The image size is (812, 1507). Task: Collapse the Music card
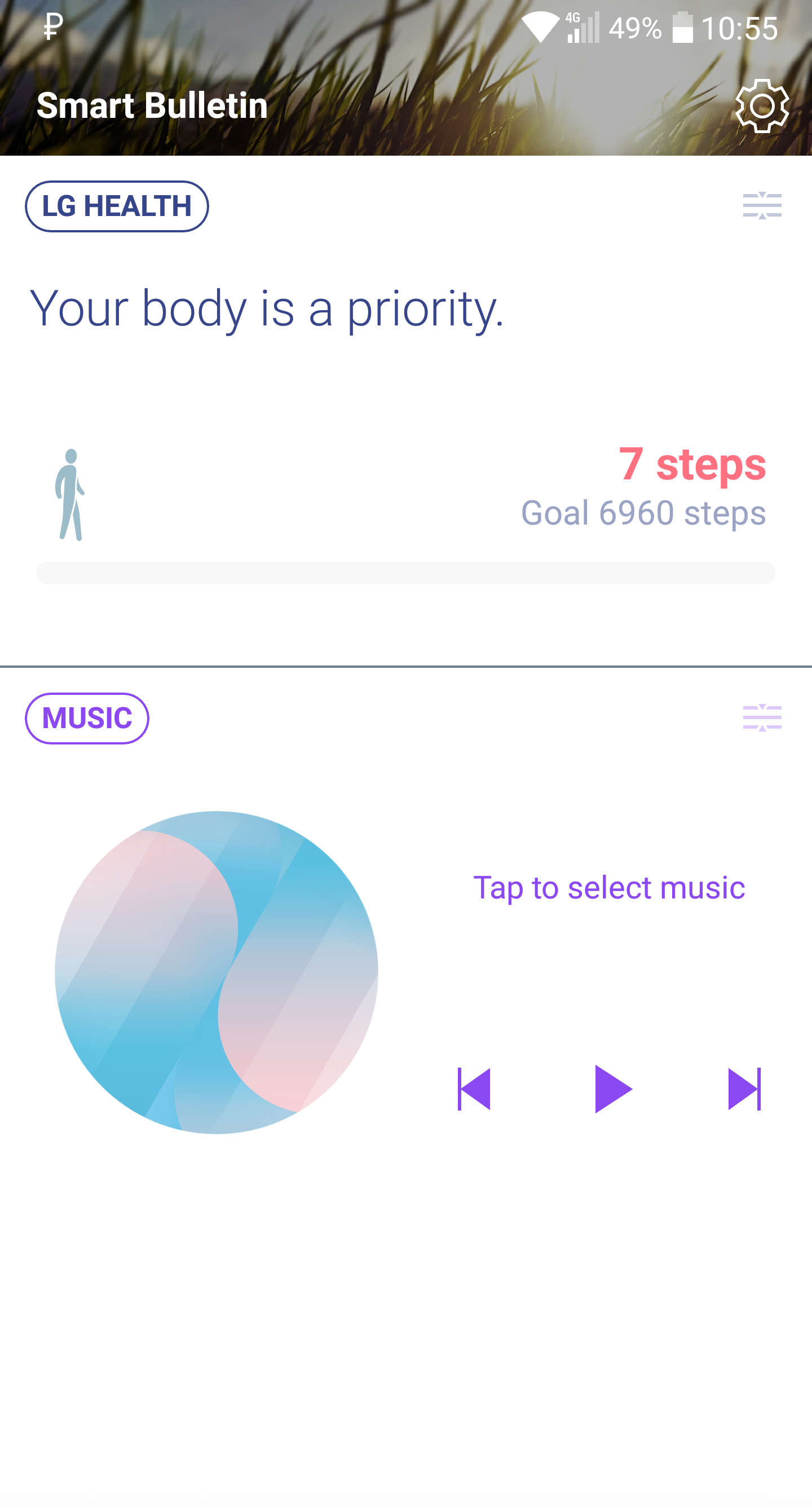point(762,718)
